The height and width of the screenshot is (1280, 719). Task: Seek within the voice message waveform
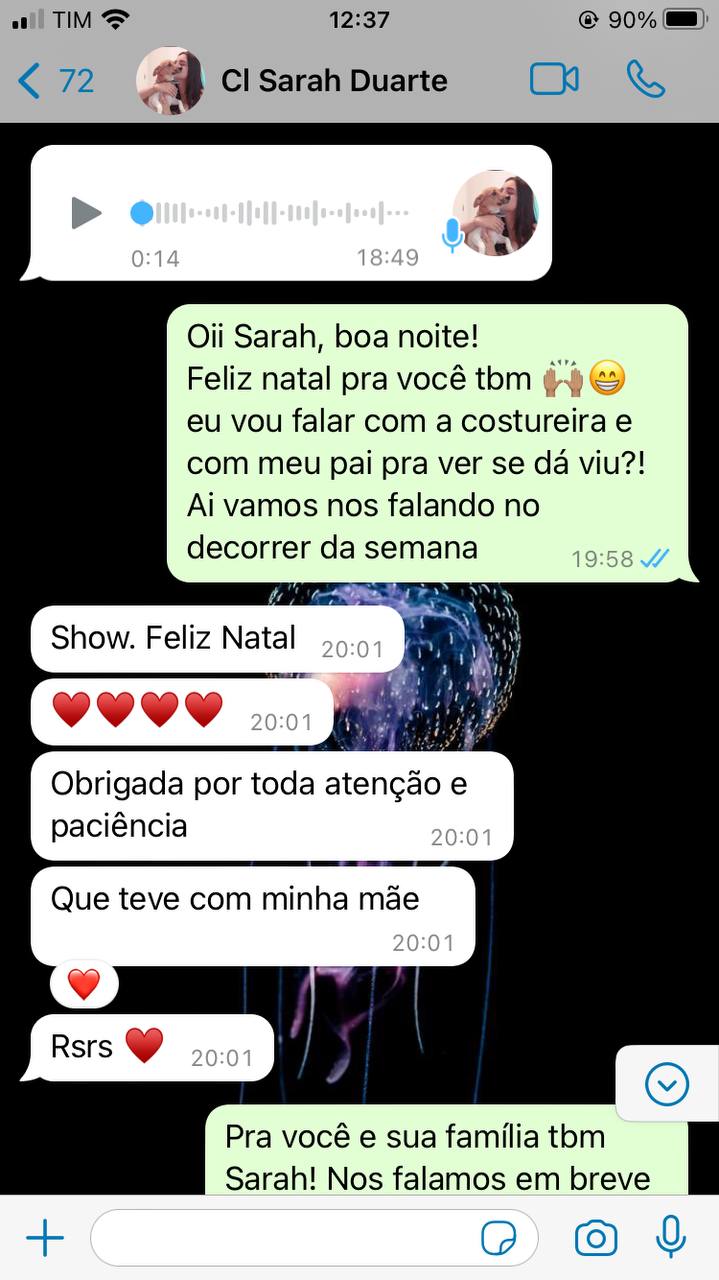point(270,212)
